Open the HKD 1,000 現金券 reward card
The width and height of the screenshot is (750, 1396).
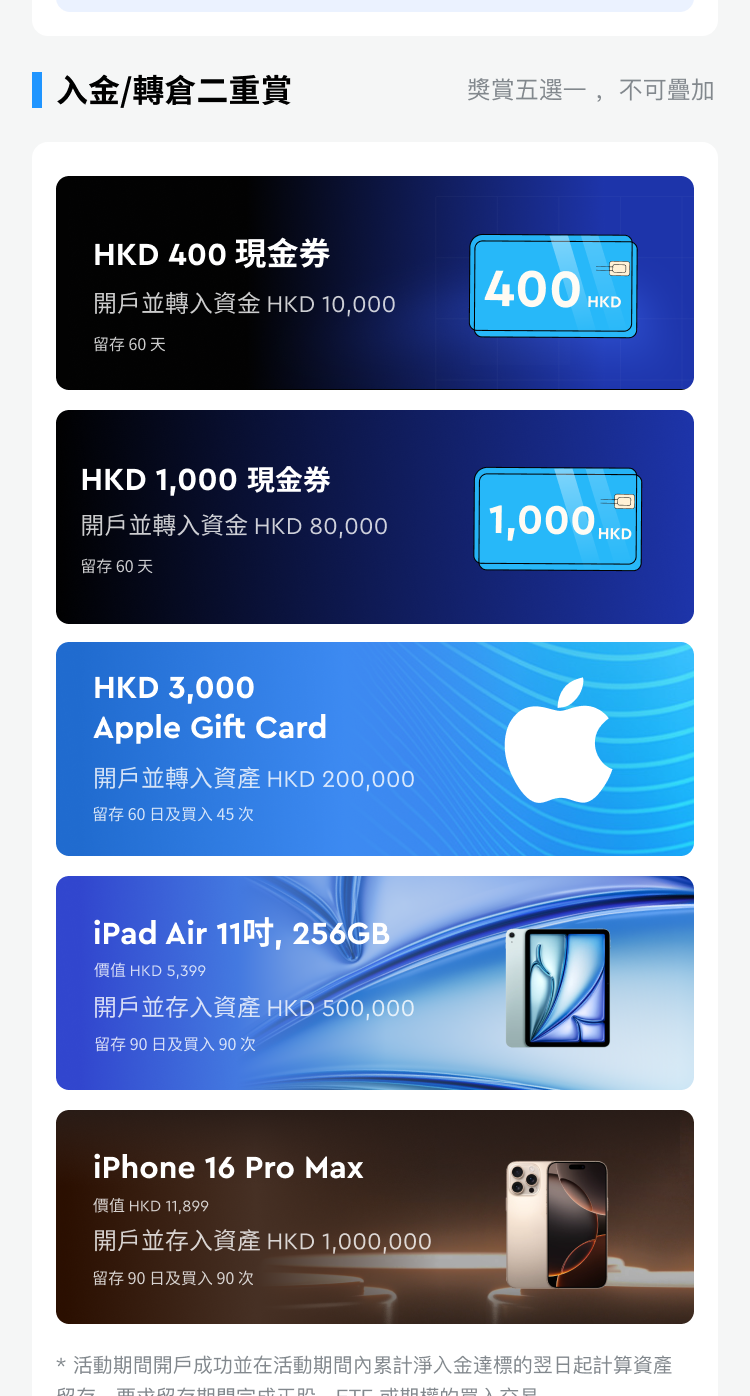point(375,517)
